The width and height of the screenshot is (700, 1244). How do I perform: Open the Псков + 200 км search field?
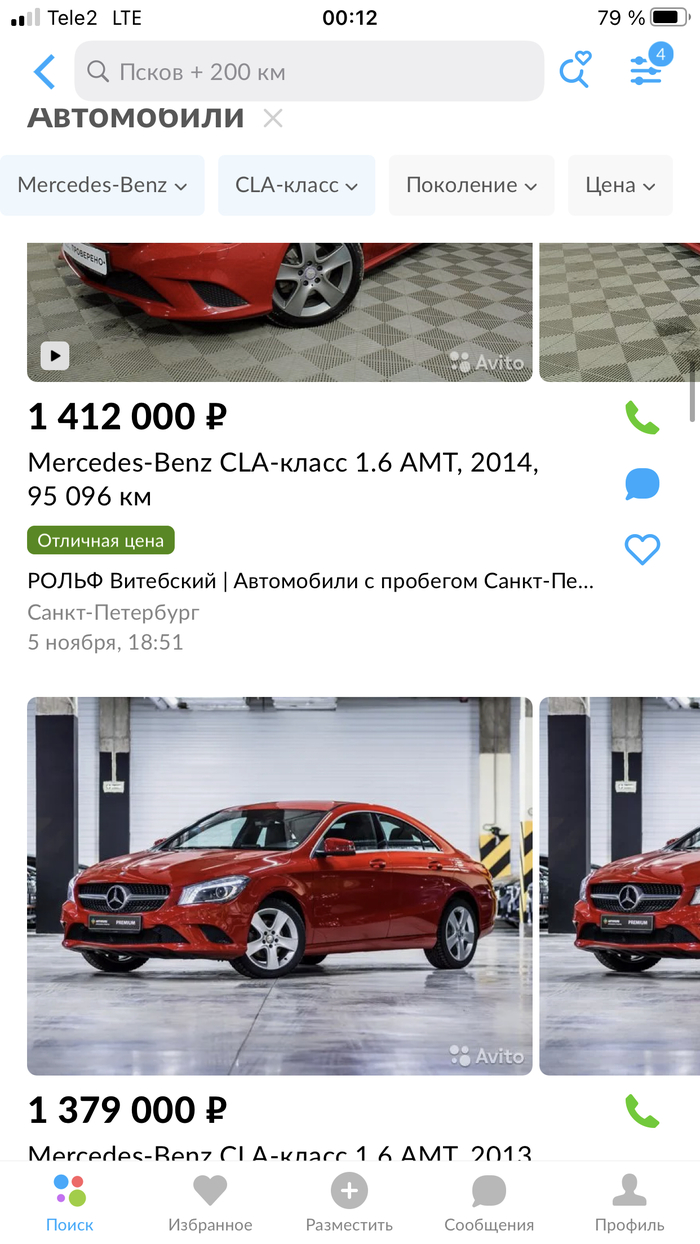310,72
